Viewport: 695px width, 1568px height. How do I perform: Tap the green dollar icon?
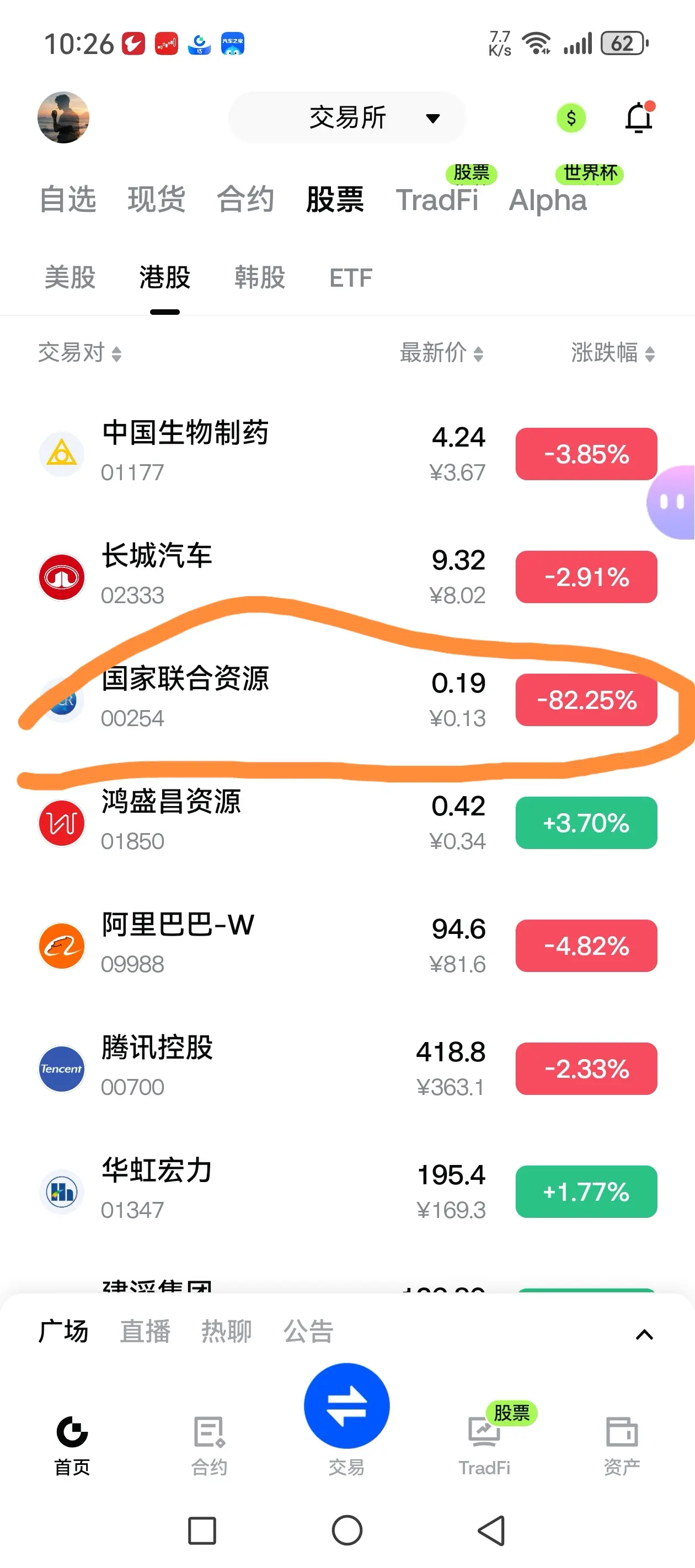pyautogui.click(x=571, y=117)
